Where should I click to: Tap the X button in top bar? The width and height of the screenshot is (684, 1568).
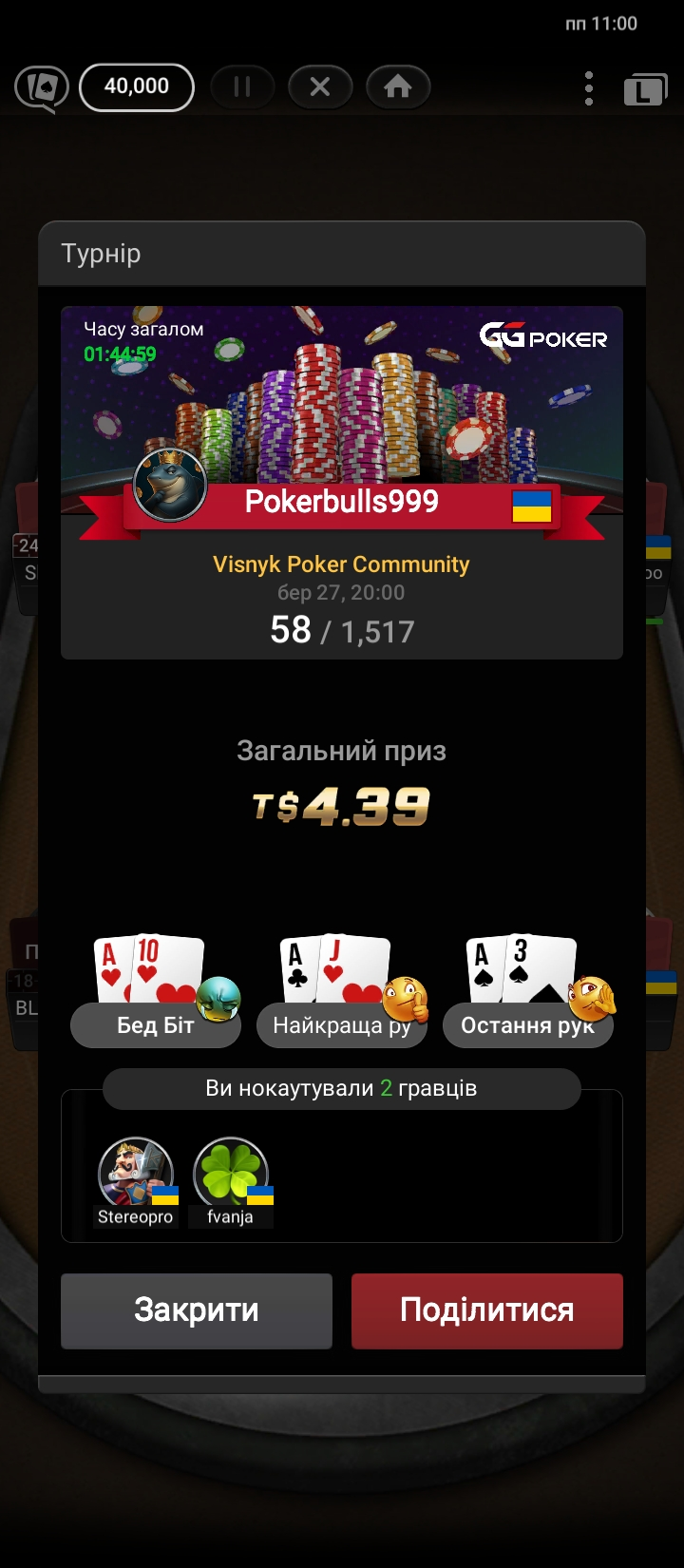pos(320,87)
